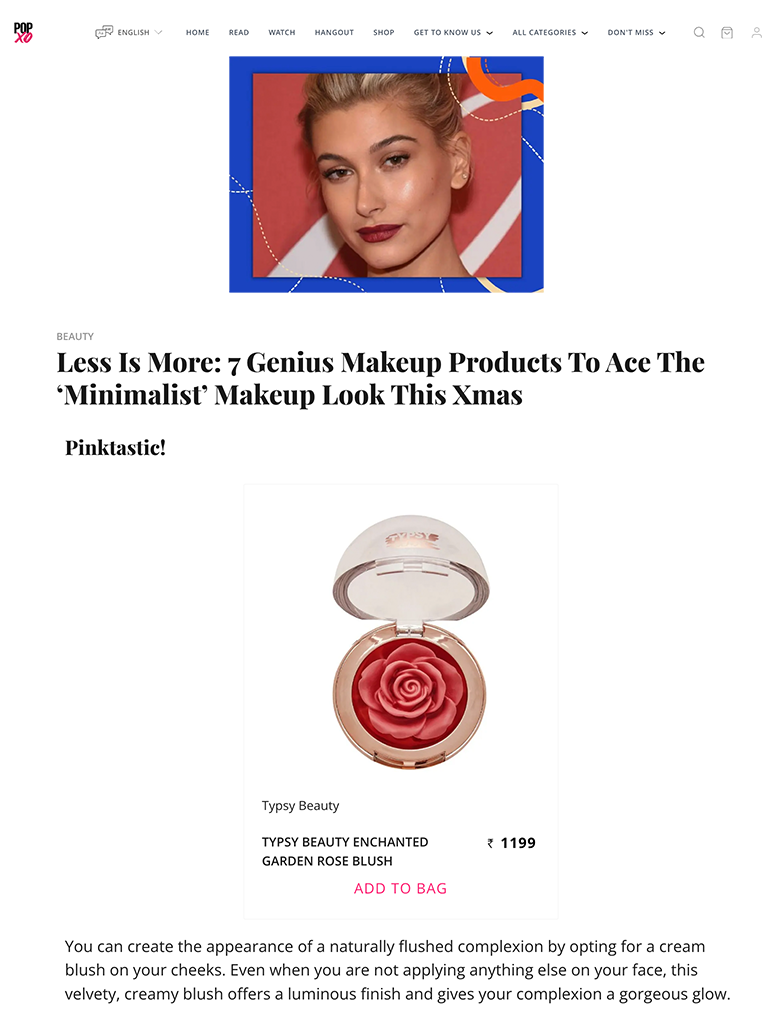
Task: Open the Shop section
Action: pyautogui.click(x=383, y=32)
